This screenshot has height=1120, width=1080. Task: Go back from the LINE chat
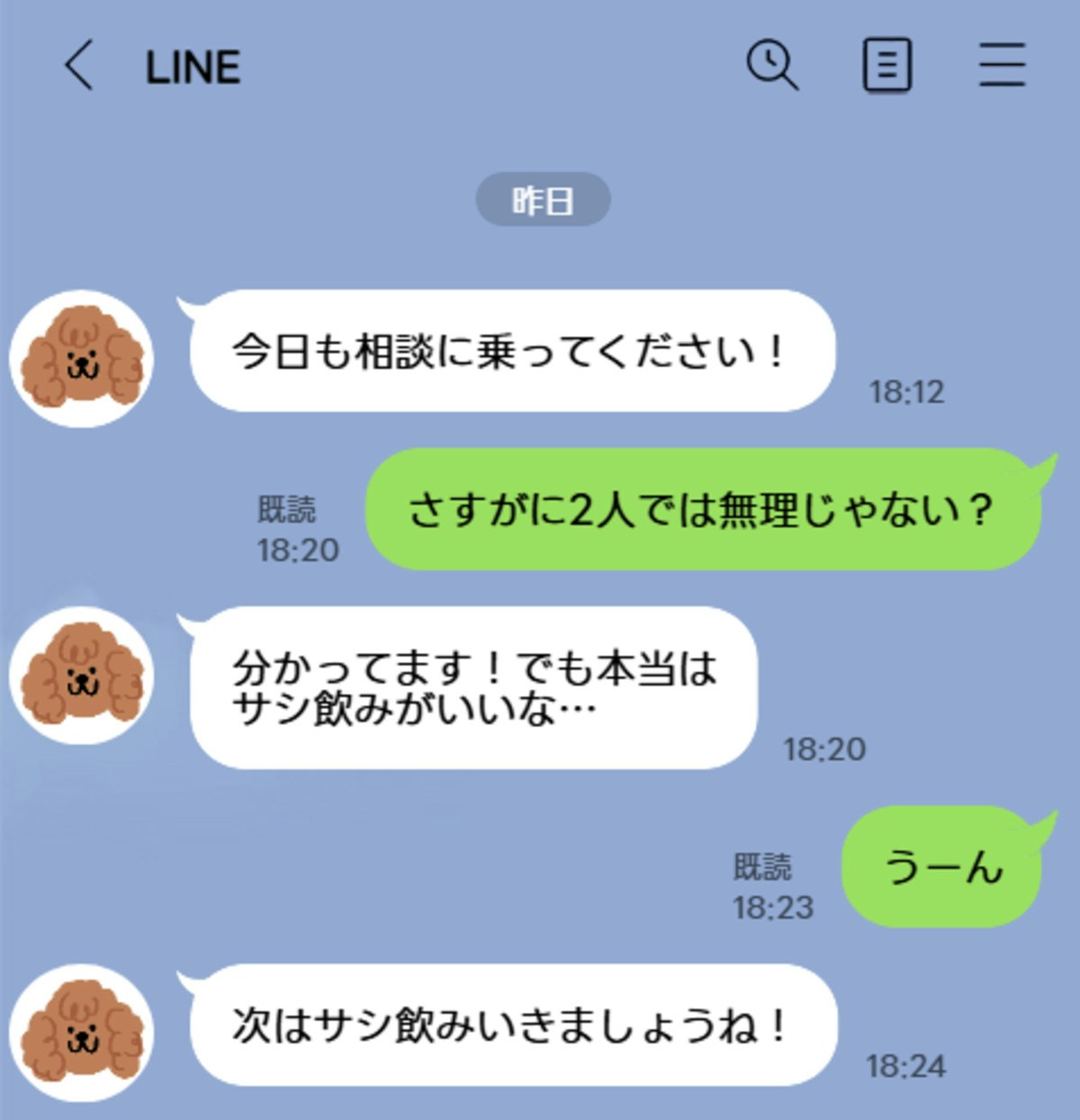tap(79, 67)
